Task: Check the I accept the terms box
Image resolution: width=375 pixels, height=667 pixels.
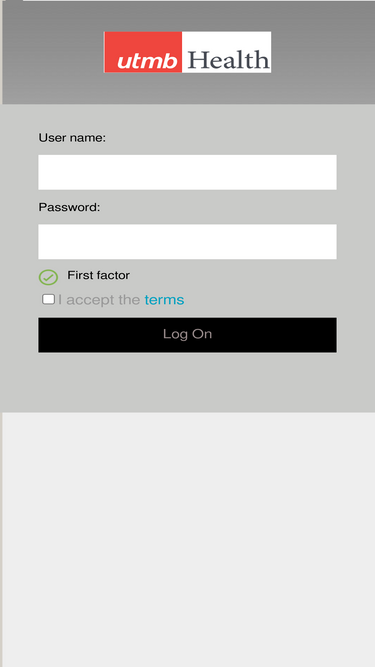Action: [x=48, y=299]
